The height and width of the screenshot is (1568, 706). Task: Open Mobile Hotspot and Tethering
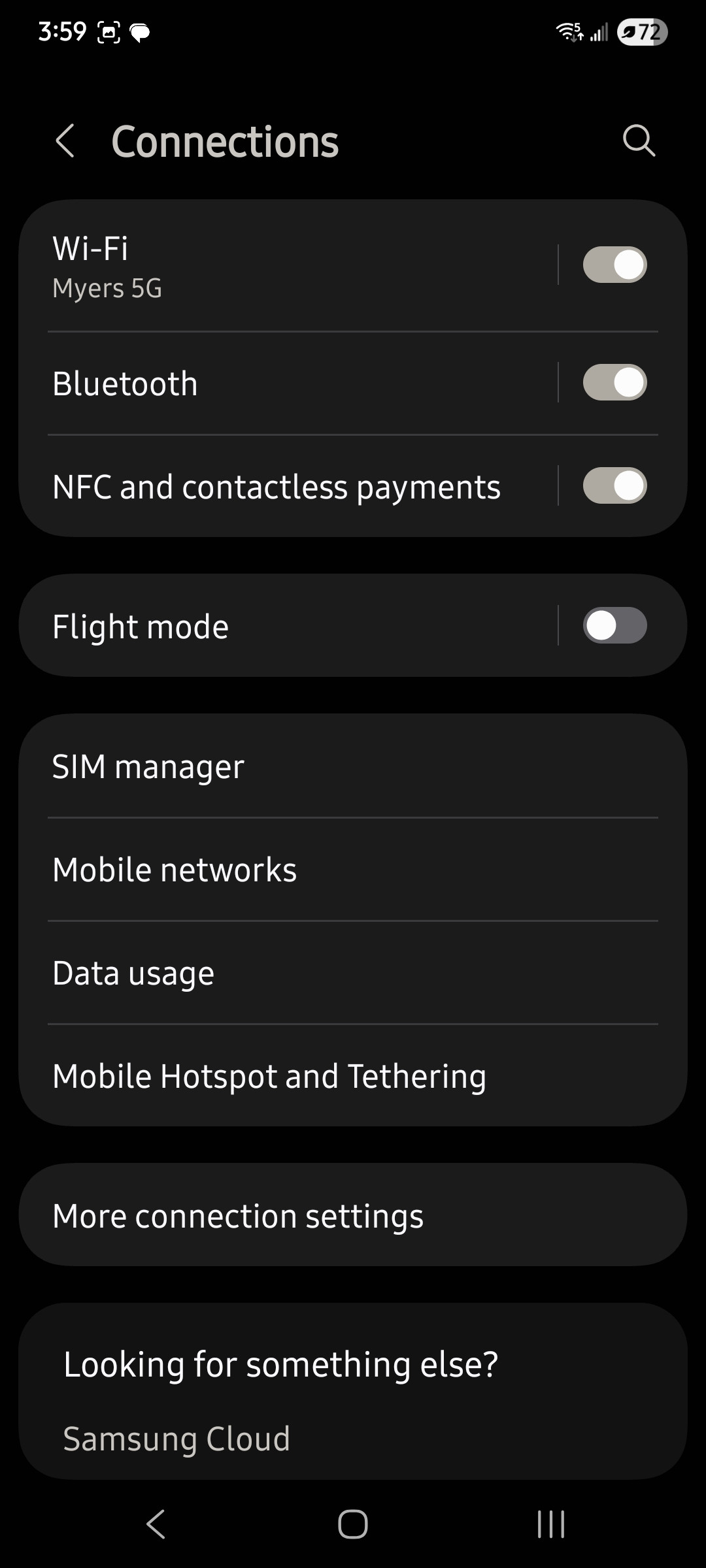point(353,1076)
